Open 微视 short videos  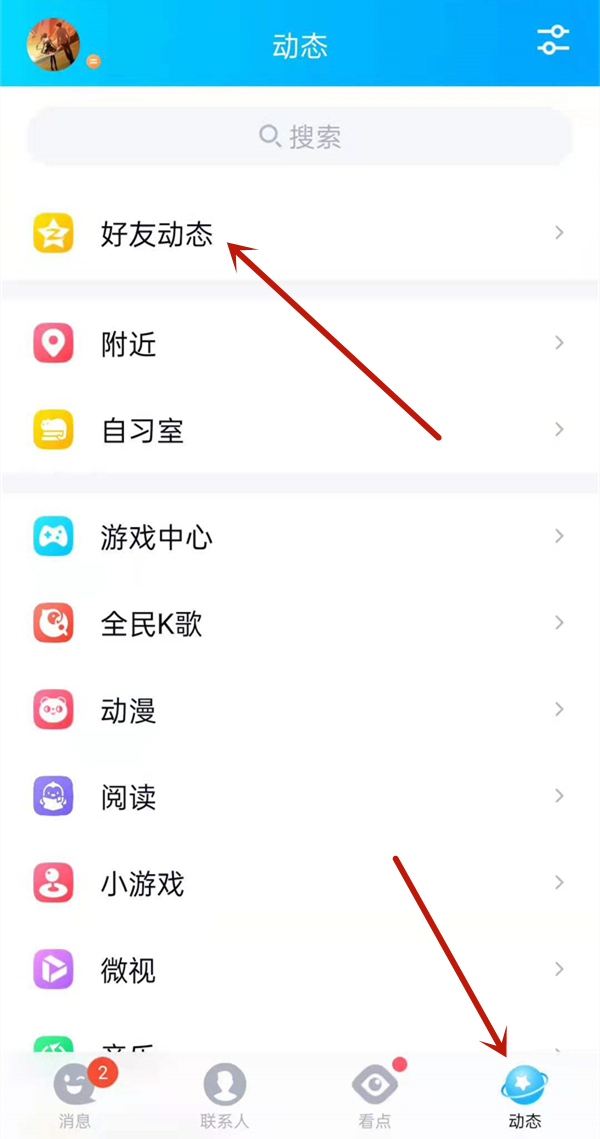(129, 970)
